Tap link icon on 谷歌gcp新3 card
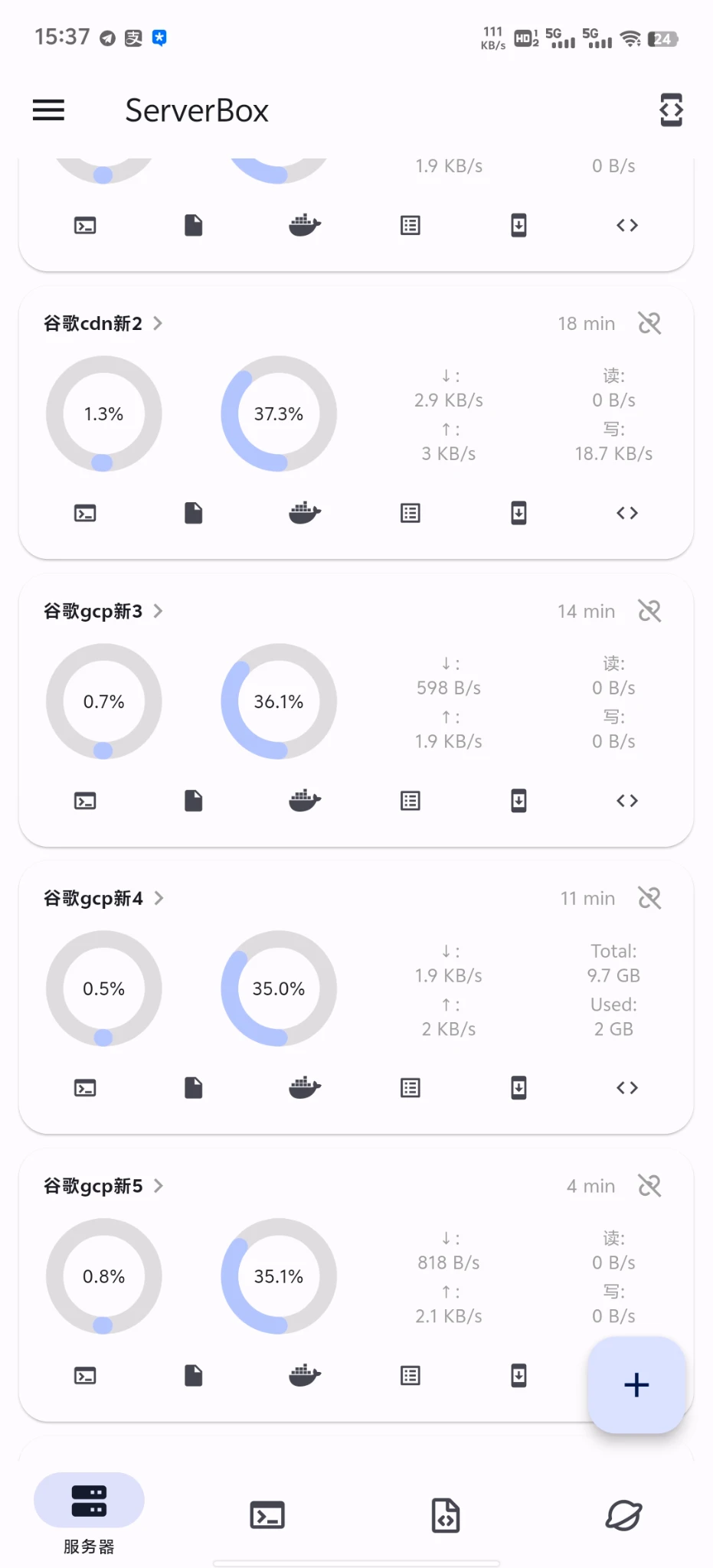This screenshot has height=1568, width=713. click(649, 611)
